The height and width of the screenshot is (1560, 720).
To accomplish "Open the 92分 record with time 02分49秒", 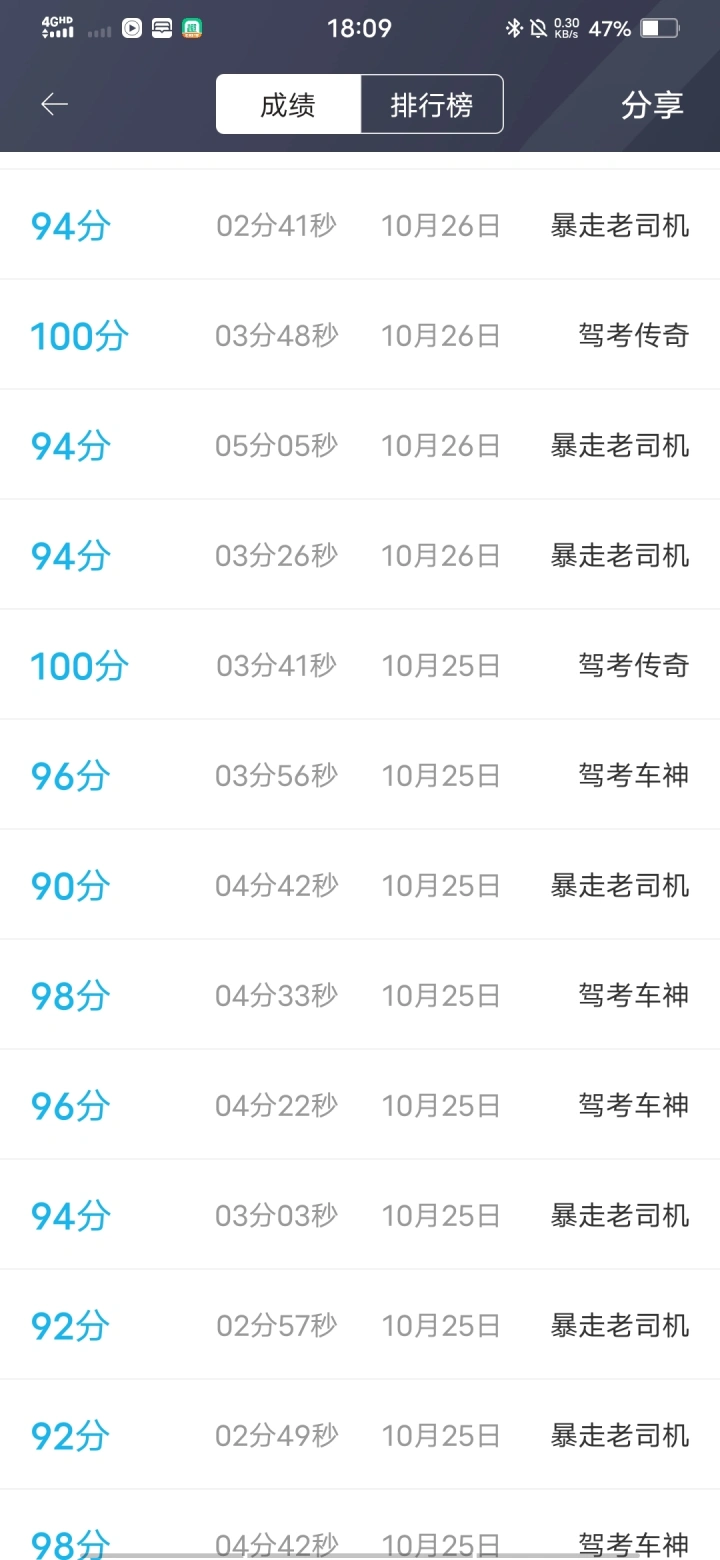I will (360, 1435).
